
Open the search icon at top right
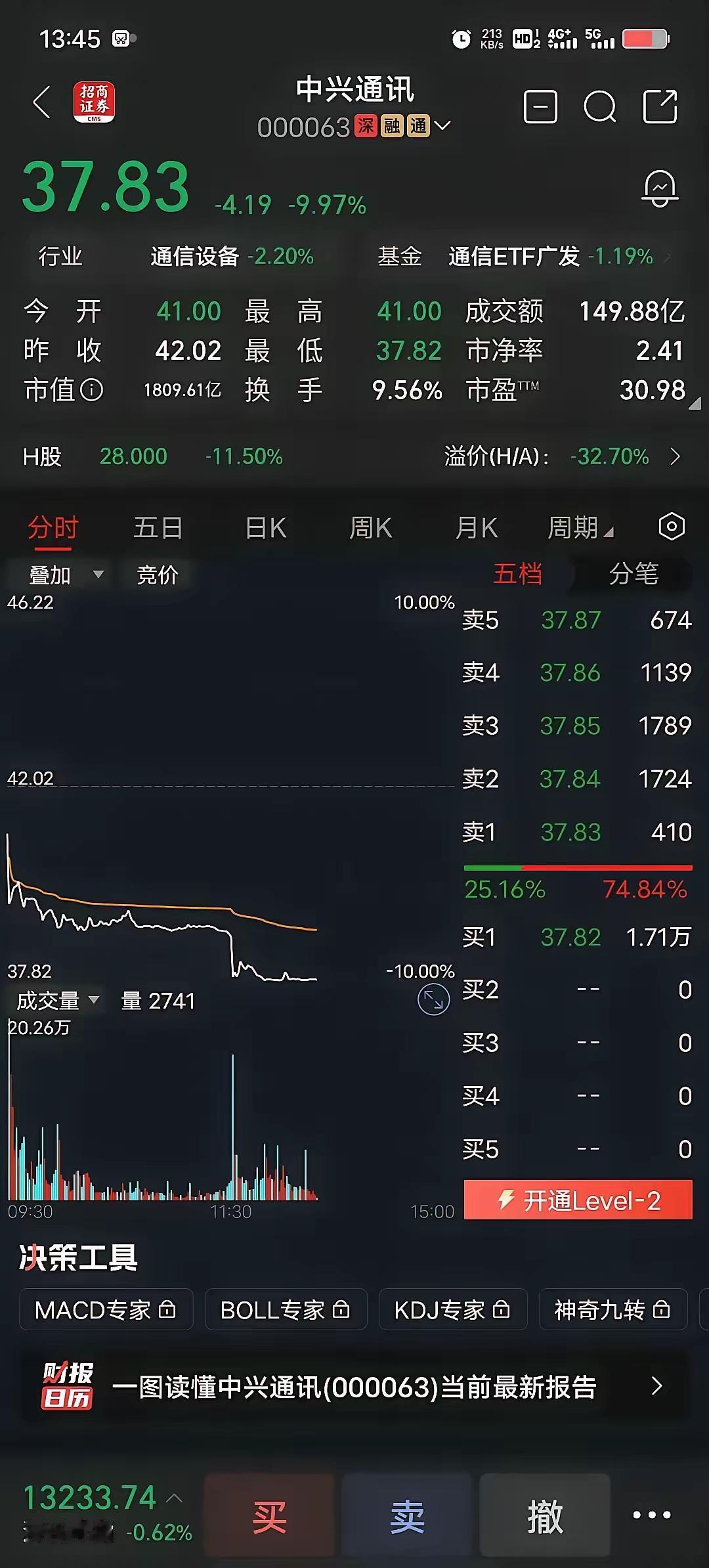point(599,107)
